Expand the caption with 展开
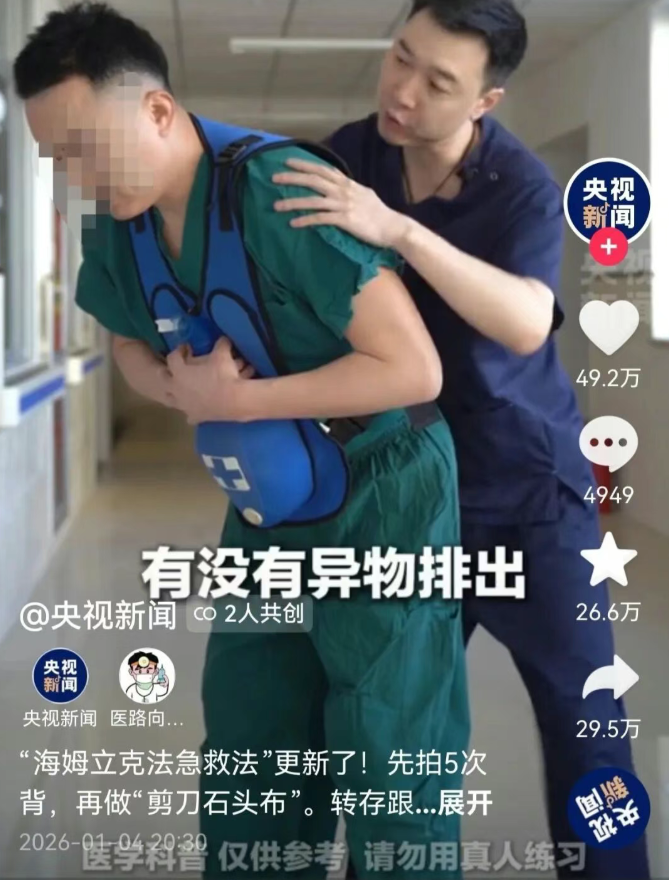Screen dimensions: 669x880 pos(466,802)
